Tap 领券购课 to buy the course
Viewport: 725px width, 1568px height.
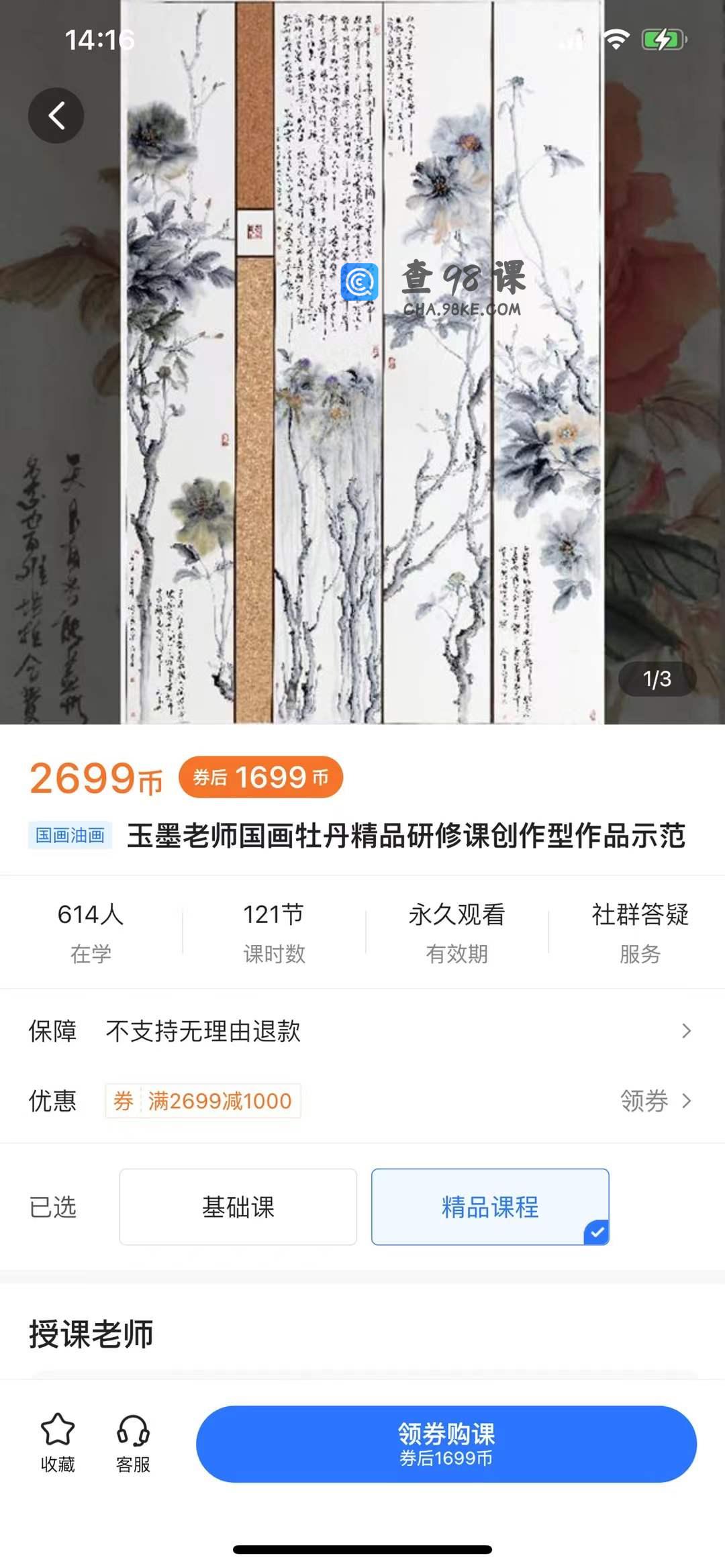446,1444
